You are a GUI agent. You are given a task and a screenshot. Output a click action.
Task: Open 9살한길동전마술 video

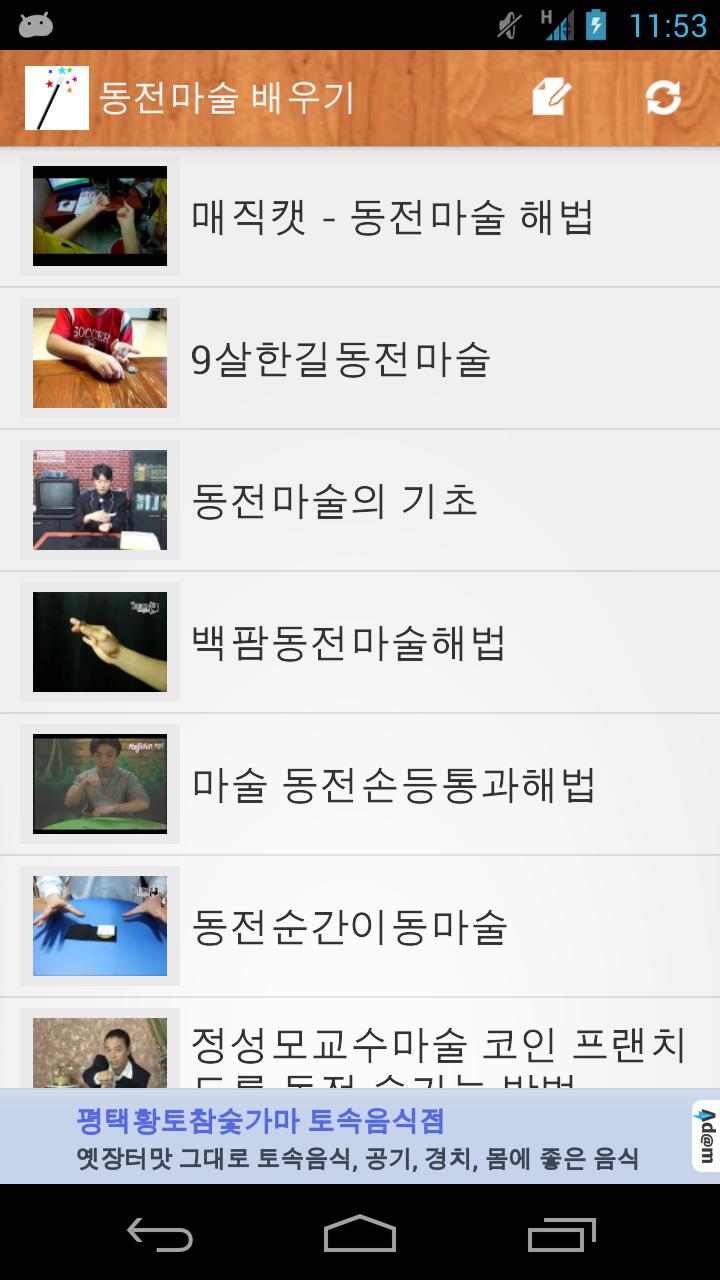point(360,358)
